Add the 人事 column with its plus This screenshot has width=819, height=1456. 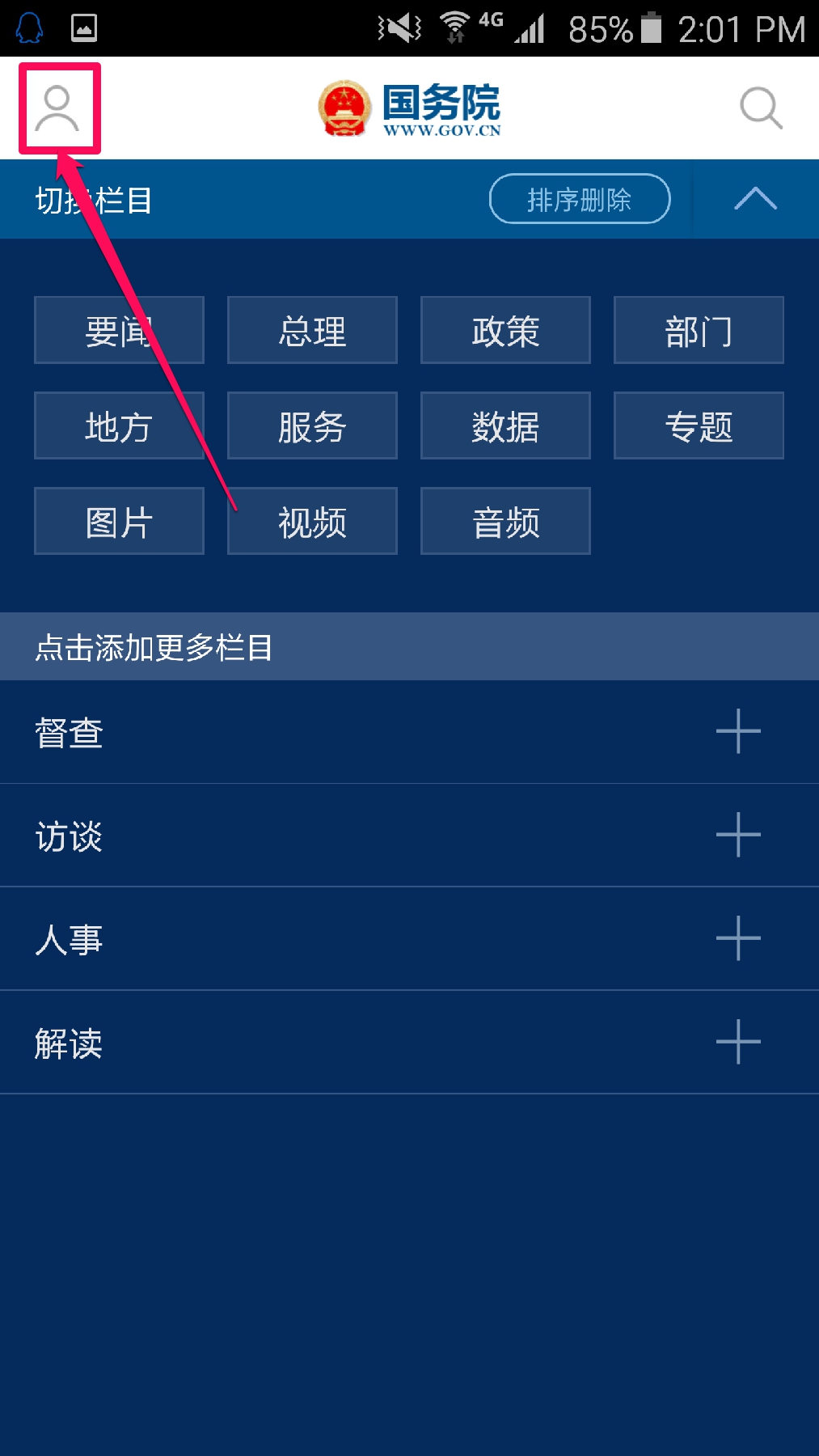[738, 938]
